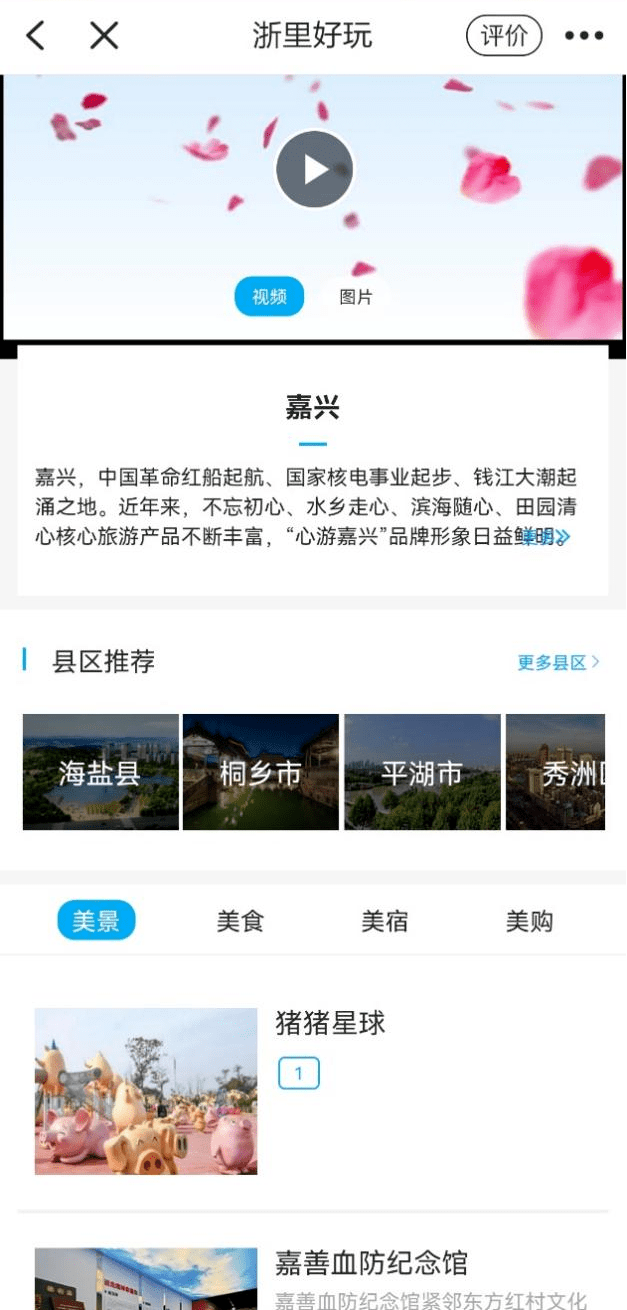Select the 美景 tab
The image size is (627, 1310).
[x=96, y=921]
